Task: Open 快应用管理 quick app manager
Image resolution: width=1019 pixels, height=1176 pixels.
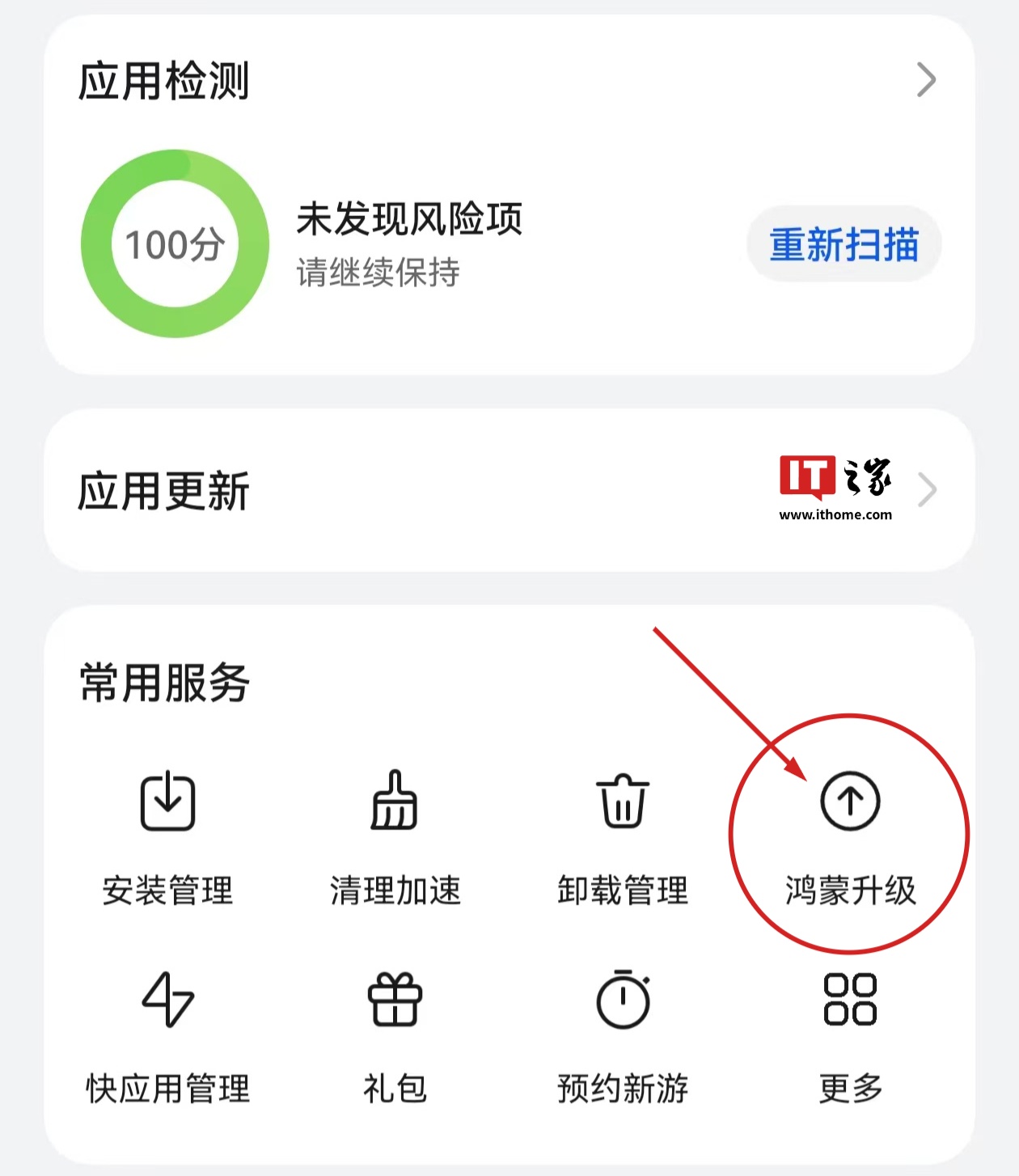Action: [x=167, y=1035]
